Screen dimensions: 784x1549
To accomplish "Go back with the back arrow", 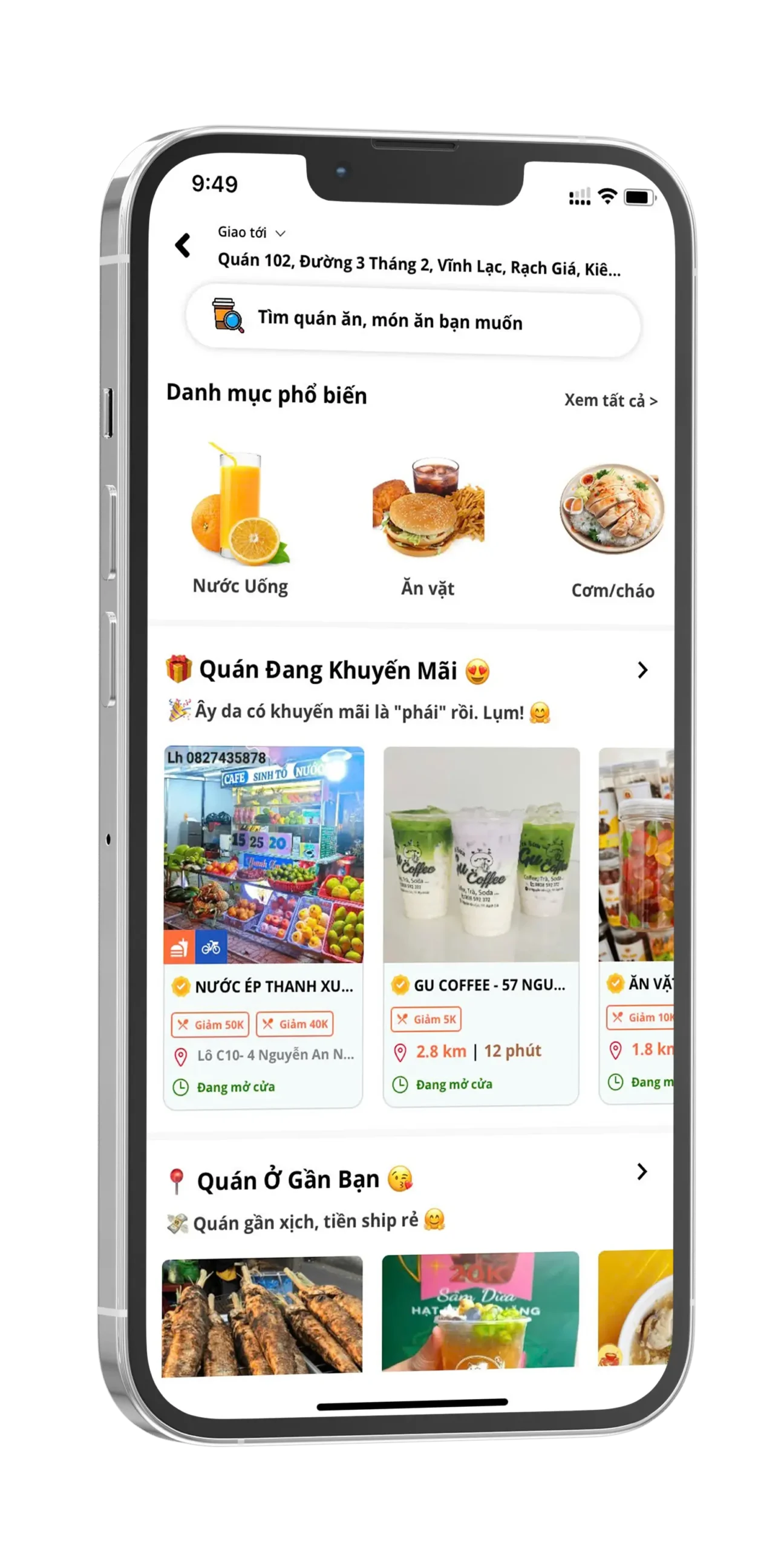I will (183, 246).
